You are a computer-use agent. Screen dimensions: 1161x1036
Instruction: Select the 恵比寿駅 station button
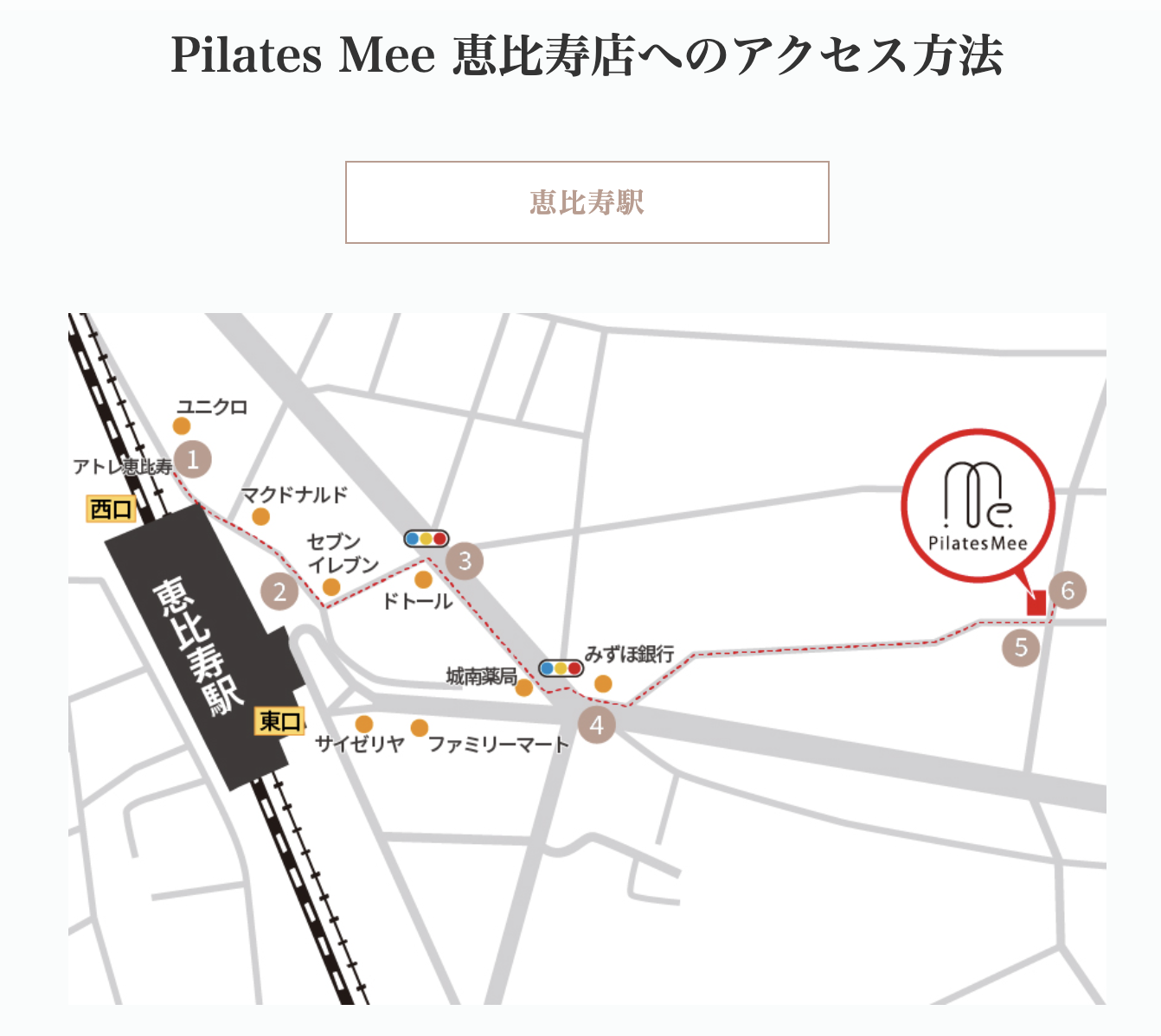point(587,202)
